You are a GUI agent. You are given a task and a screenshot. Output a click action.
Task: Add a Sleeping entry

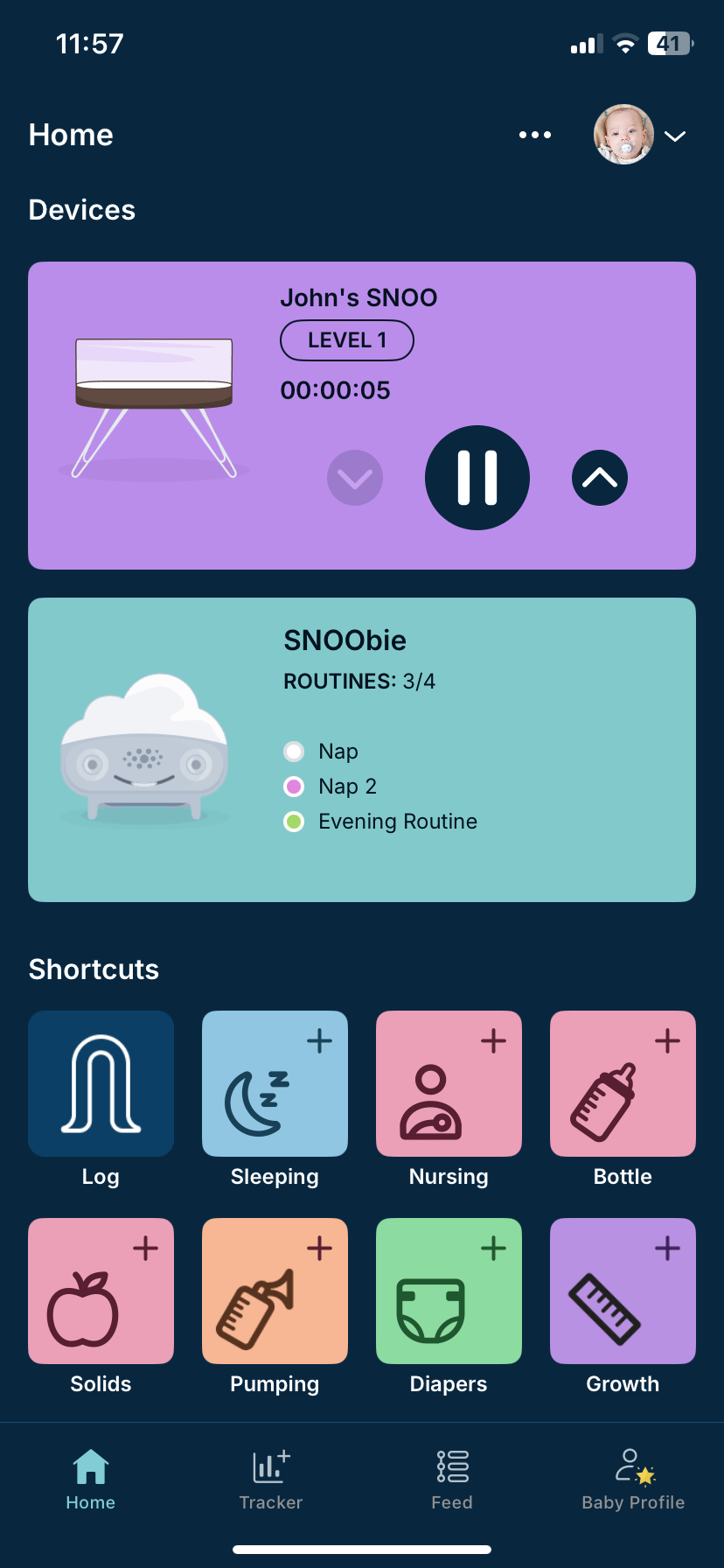coord(275,1083)
